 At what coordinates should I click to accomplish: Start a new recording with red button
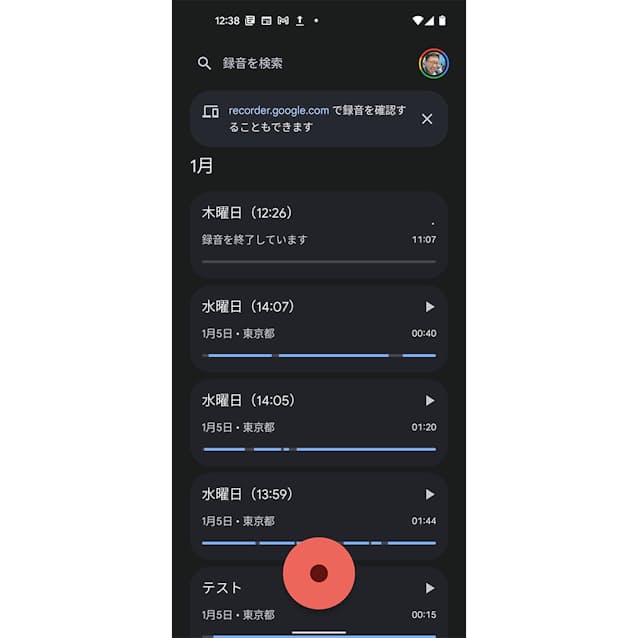coord(319,573)
